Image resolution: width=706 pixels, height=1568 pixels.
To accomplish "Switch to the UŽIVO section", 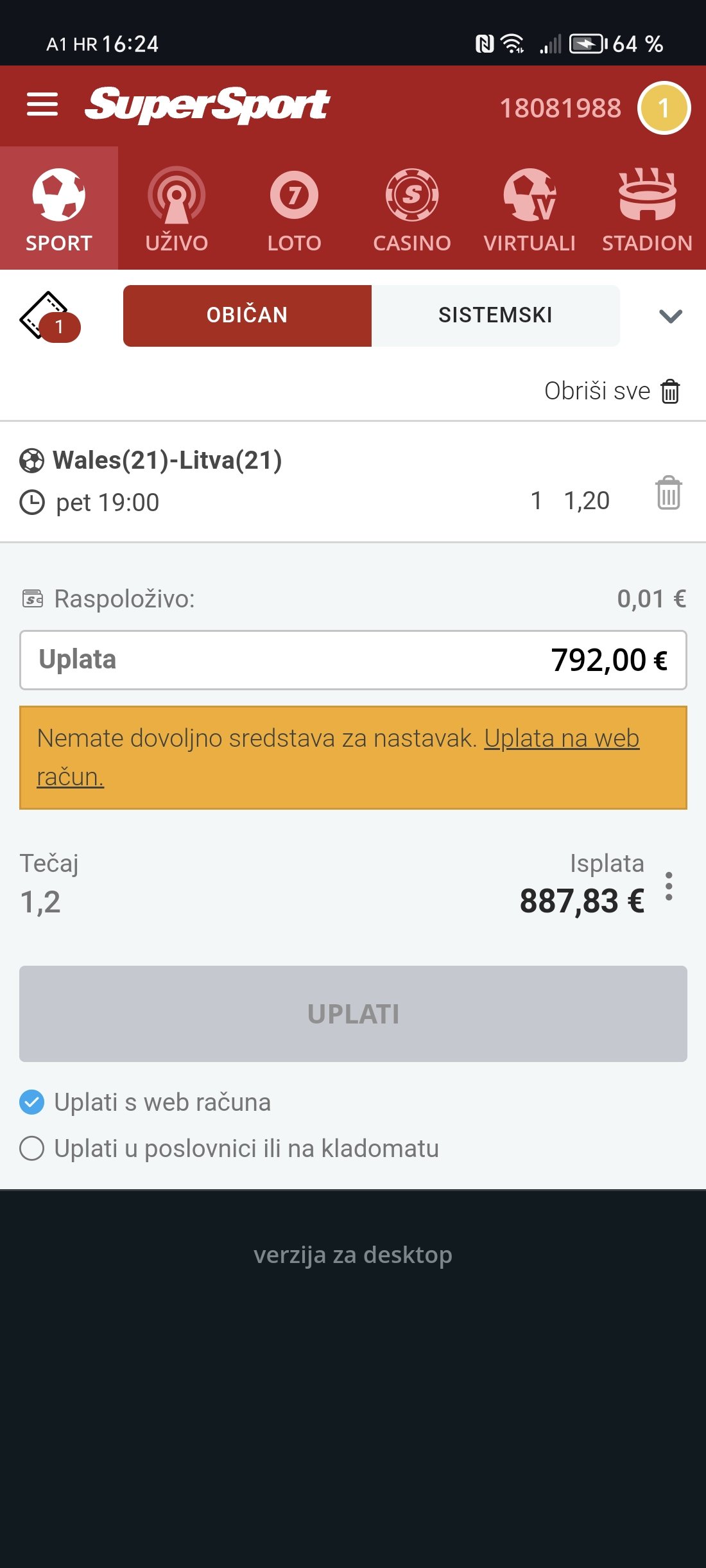I will pyautogui.click(x=176, y=209).
